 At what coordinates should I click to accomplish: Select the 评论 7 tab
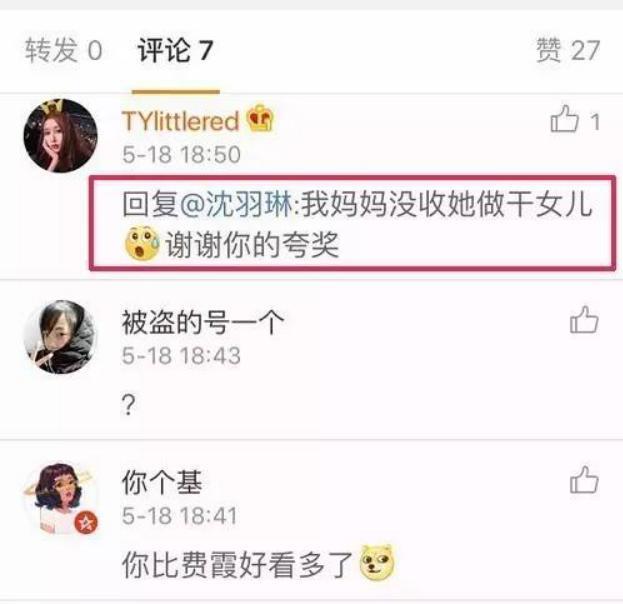pos(174,51)
